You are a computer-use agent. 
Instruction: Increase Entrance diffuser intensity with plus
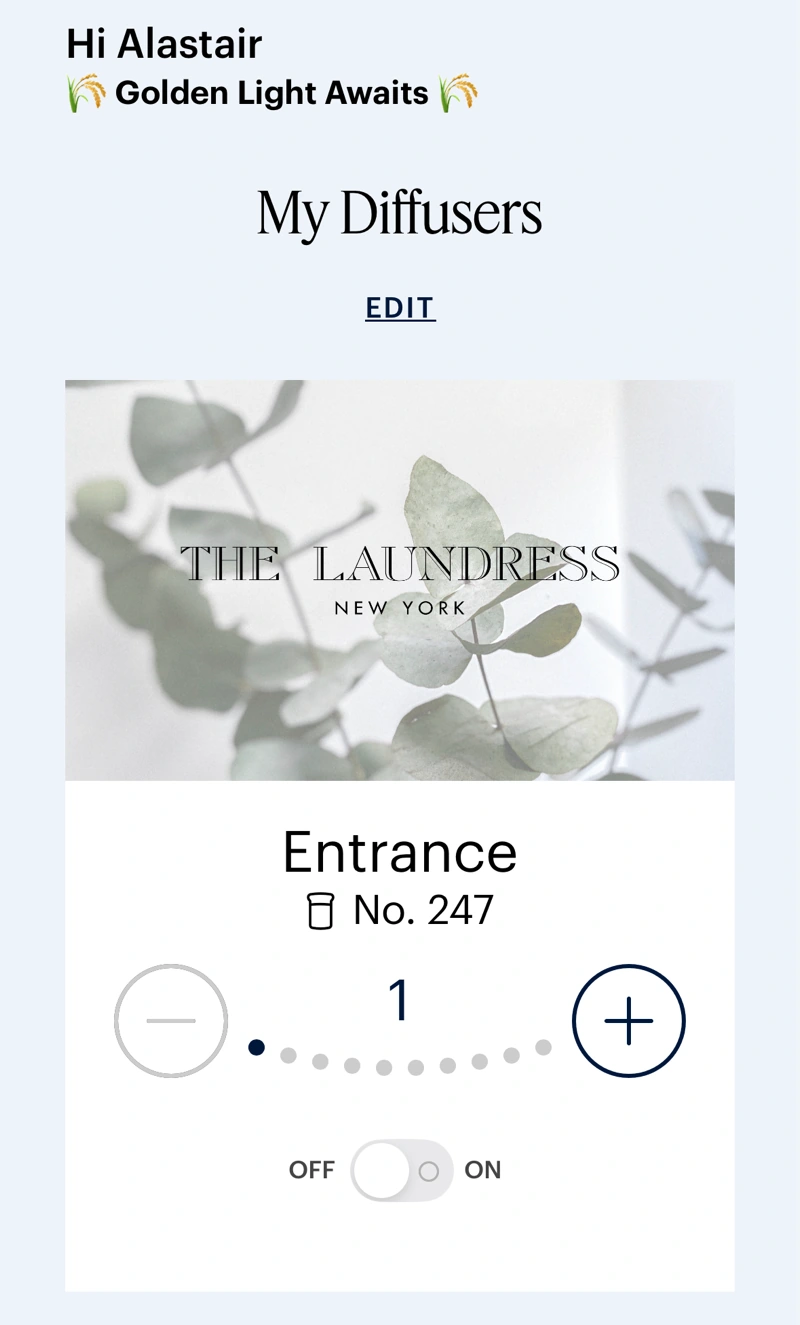click(x=628, y=1021)
